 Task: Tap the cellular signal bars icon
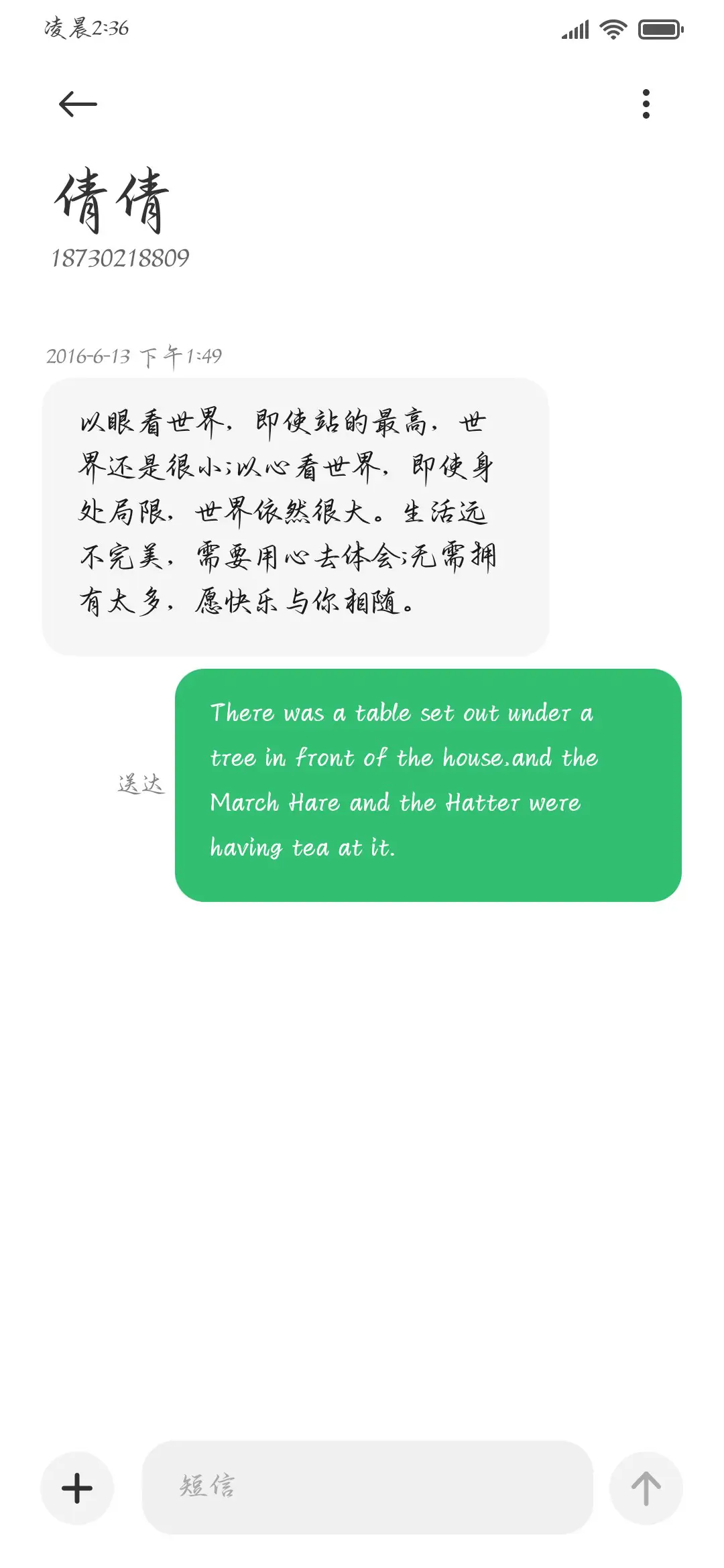(573, 28)
